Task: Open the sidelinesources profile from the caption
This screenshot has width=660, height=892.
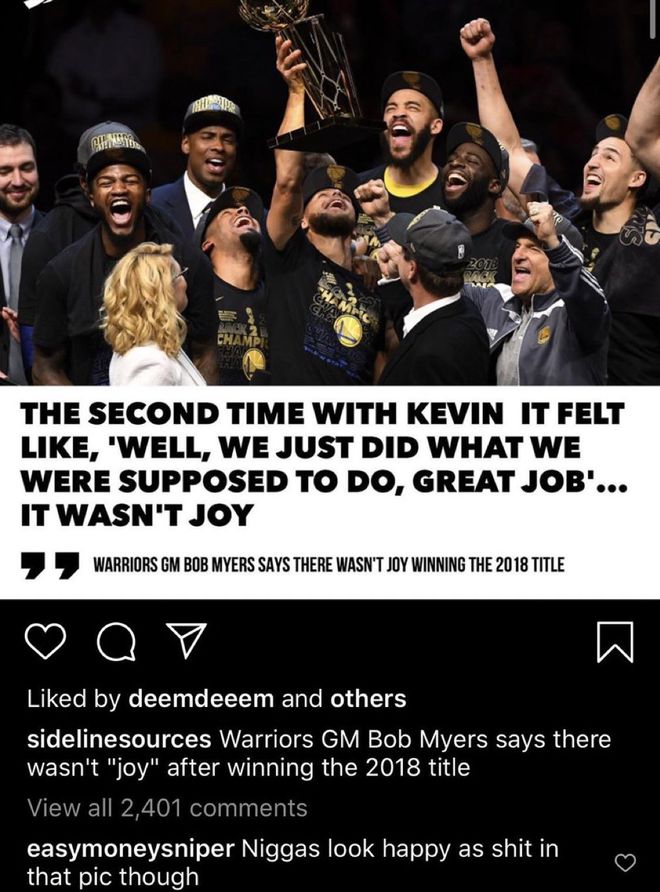Action: (x=119, y=741)
